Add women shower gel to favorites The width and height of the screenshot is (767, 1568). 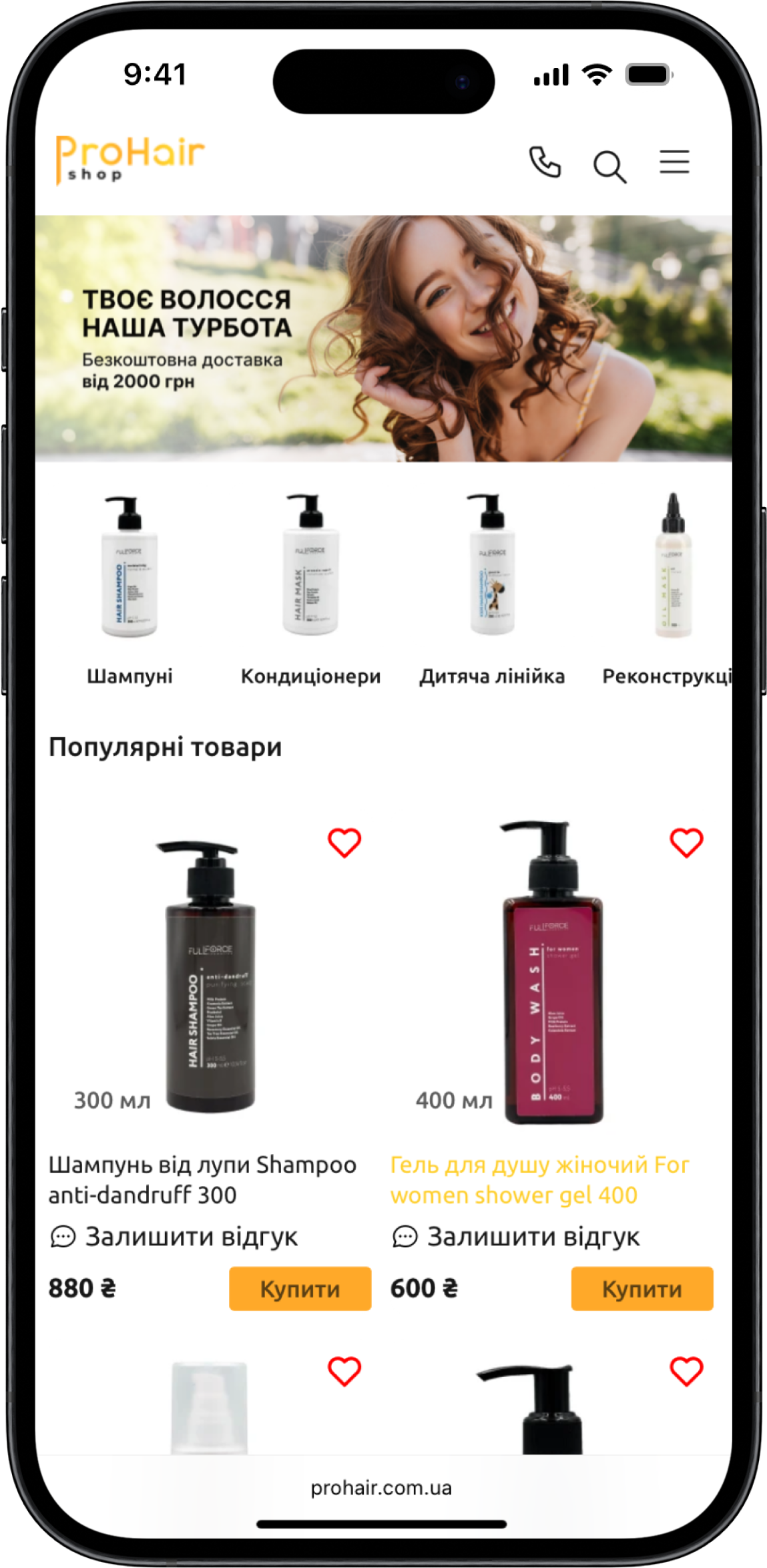click(x=686, y=842)
